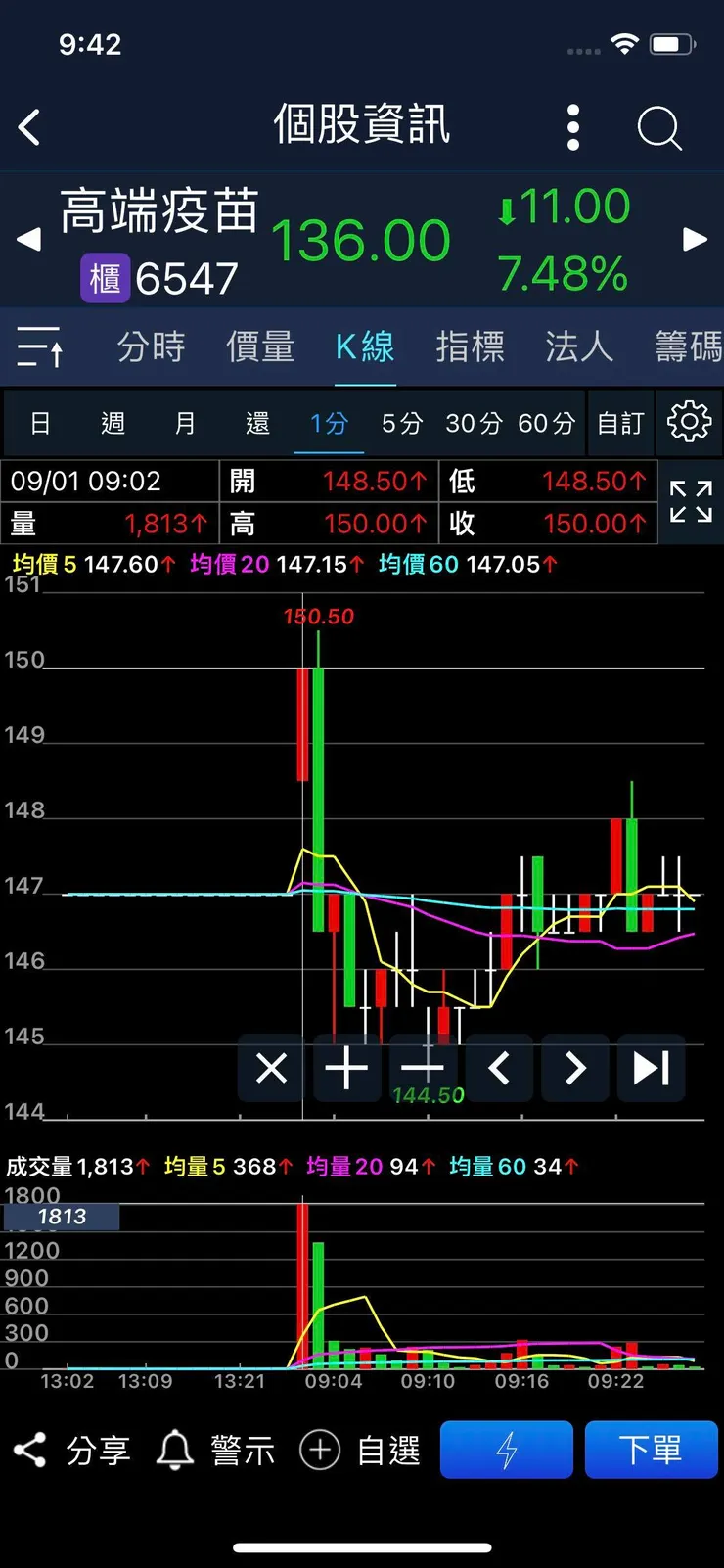724x1568 pixels.
Task: Set a price alert with 警示
Action: point(216,1450)
